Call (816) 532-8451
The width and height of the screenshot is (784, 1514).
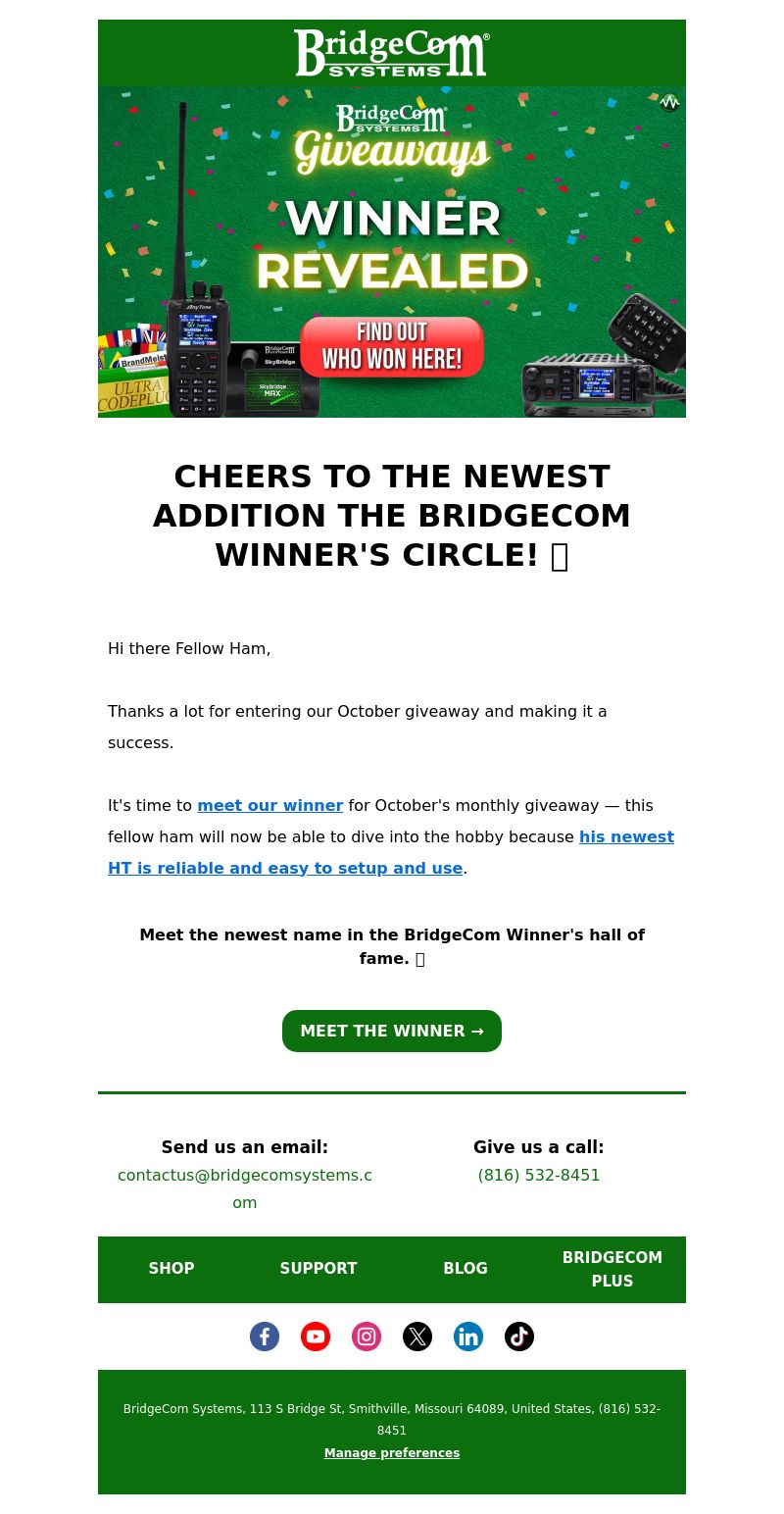click(x=539, y=1176)
